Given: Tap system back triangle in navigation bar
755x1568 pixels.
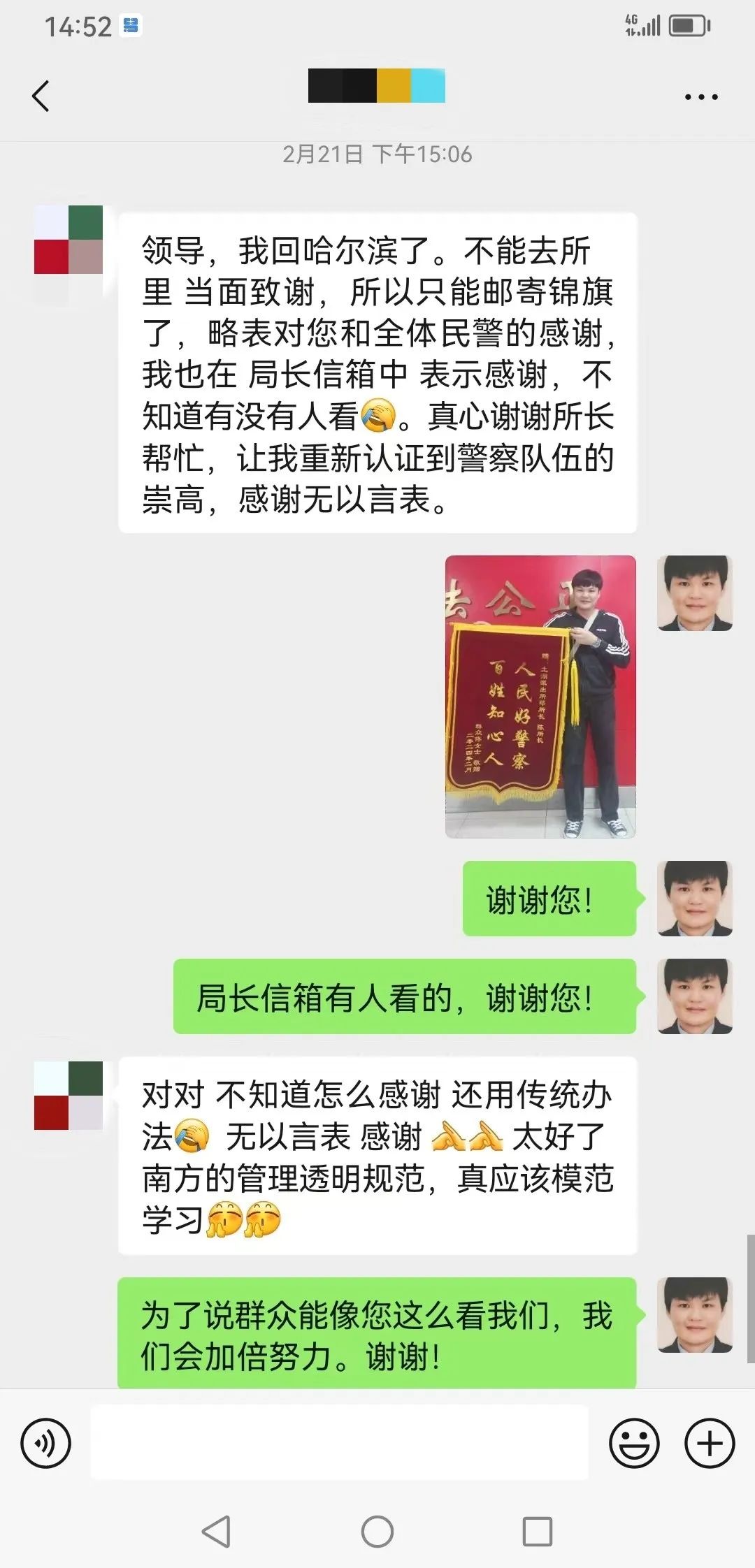Looking at the screenshot, I should click(x=216, y=1532).
